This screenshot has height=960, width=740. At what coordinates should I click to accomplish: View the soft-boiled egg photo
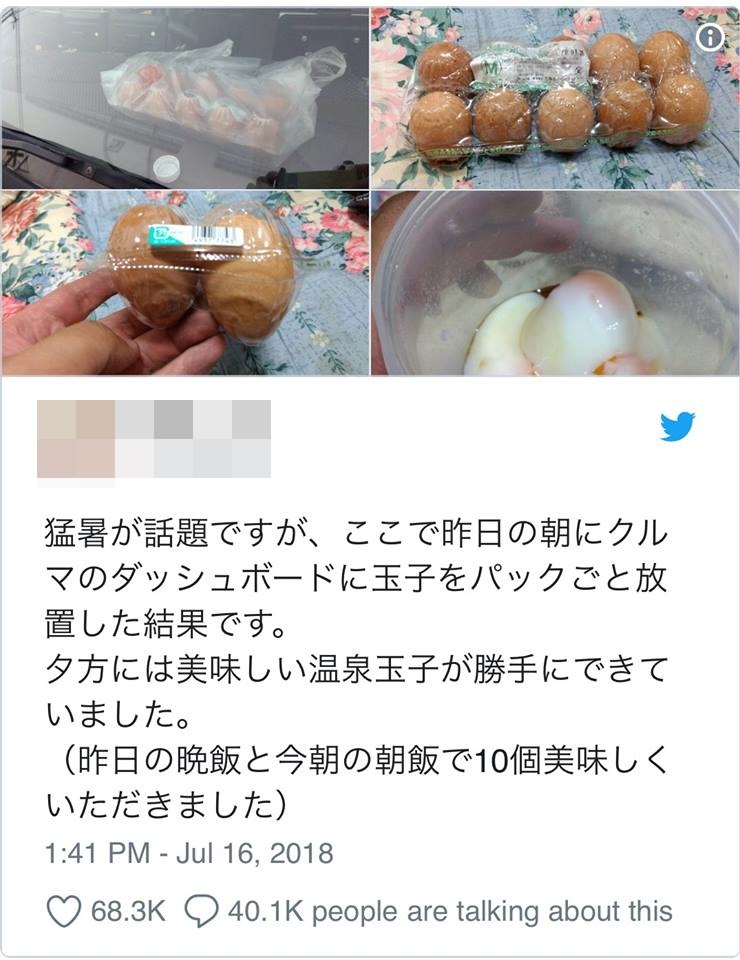(x=555, y=283)
